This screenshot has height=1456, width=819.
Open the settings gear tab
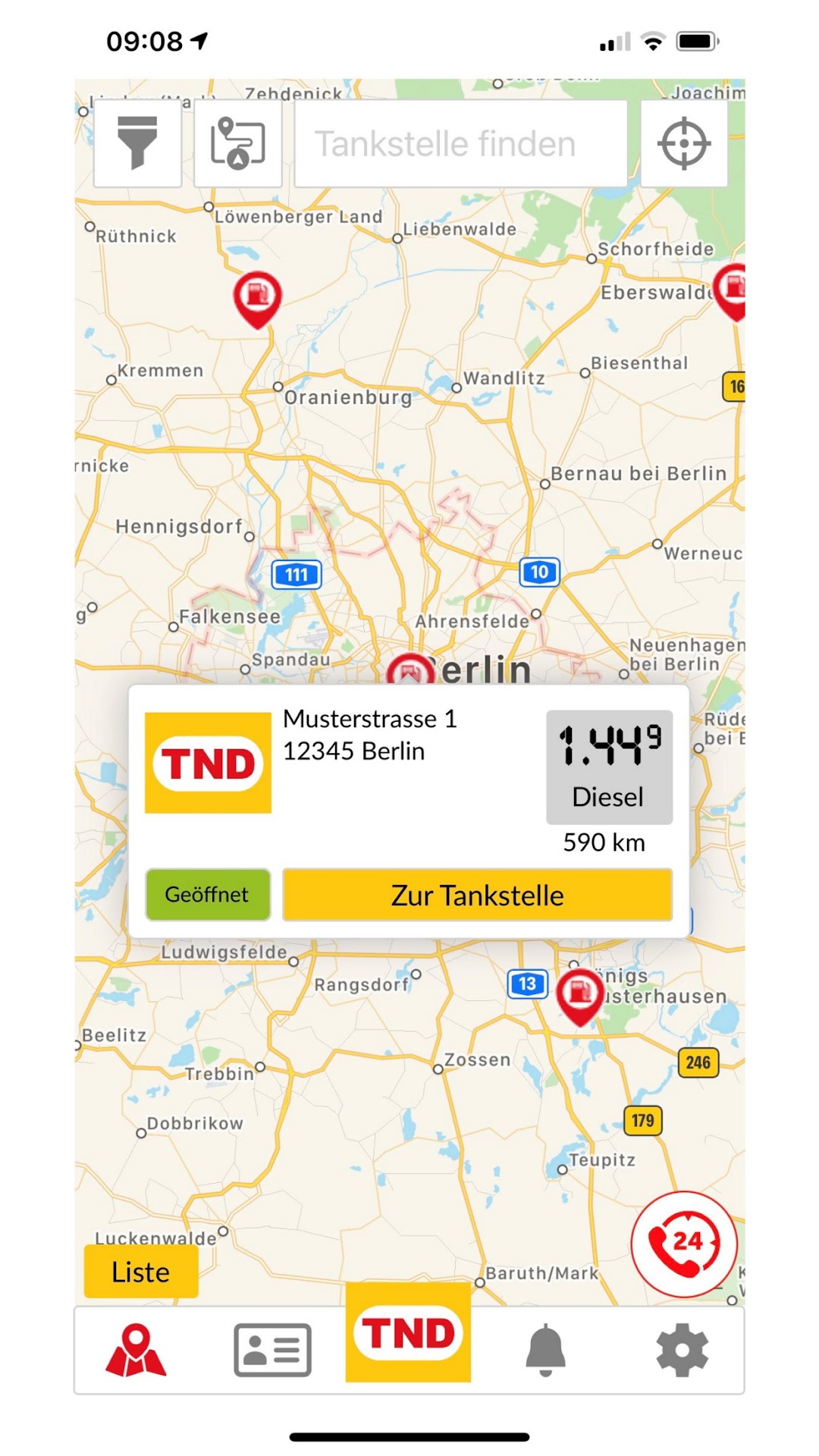pos(682,1350)
